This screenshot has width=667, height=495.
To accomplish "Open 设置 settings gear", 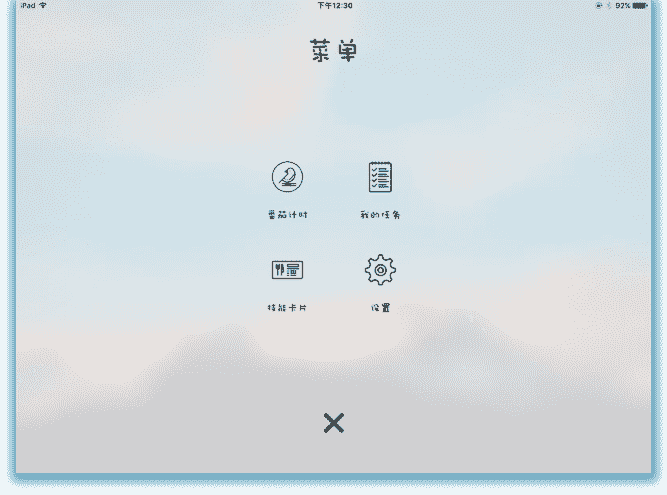I will (x=380, y=270).
